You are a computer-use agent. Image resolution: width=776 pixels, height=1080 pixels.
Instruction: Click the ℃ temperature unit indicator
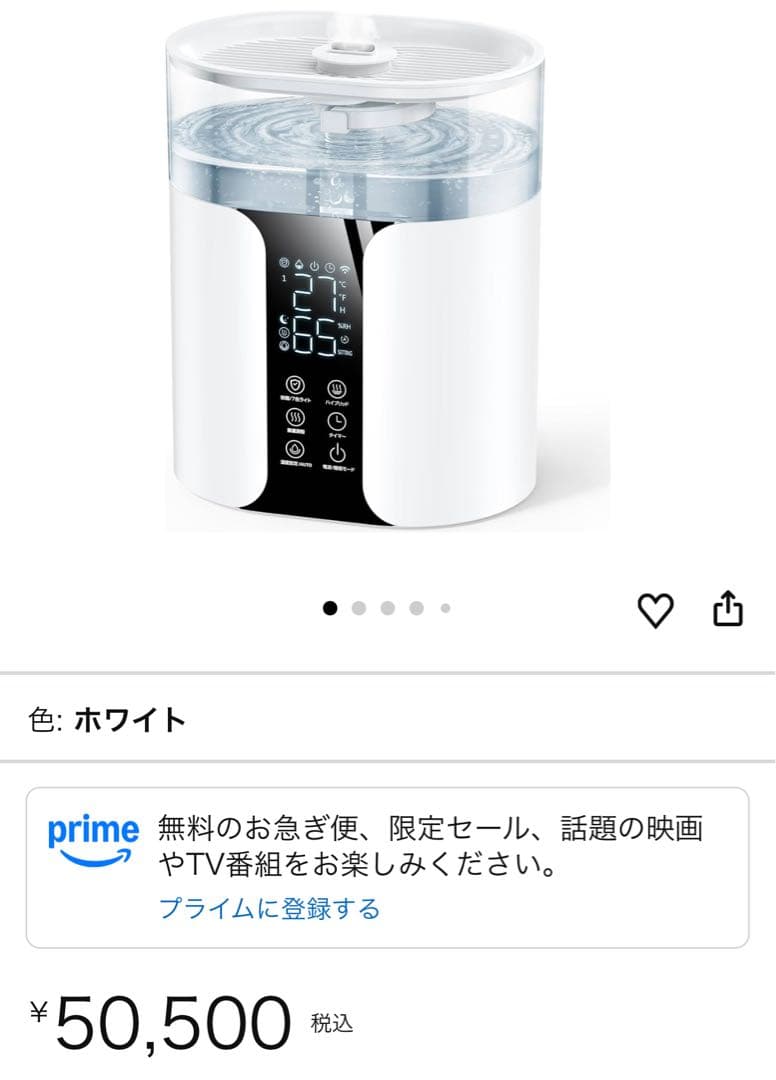pyautogui.click(x=342, y=283)
